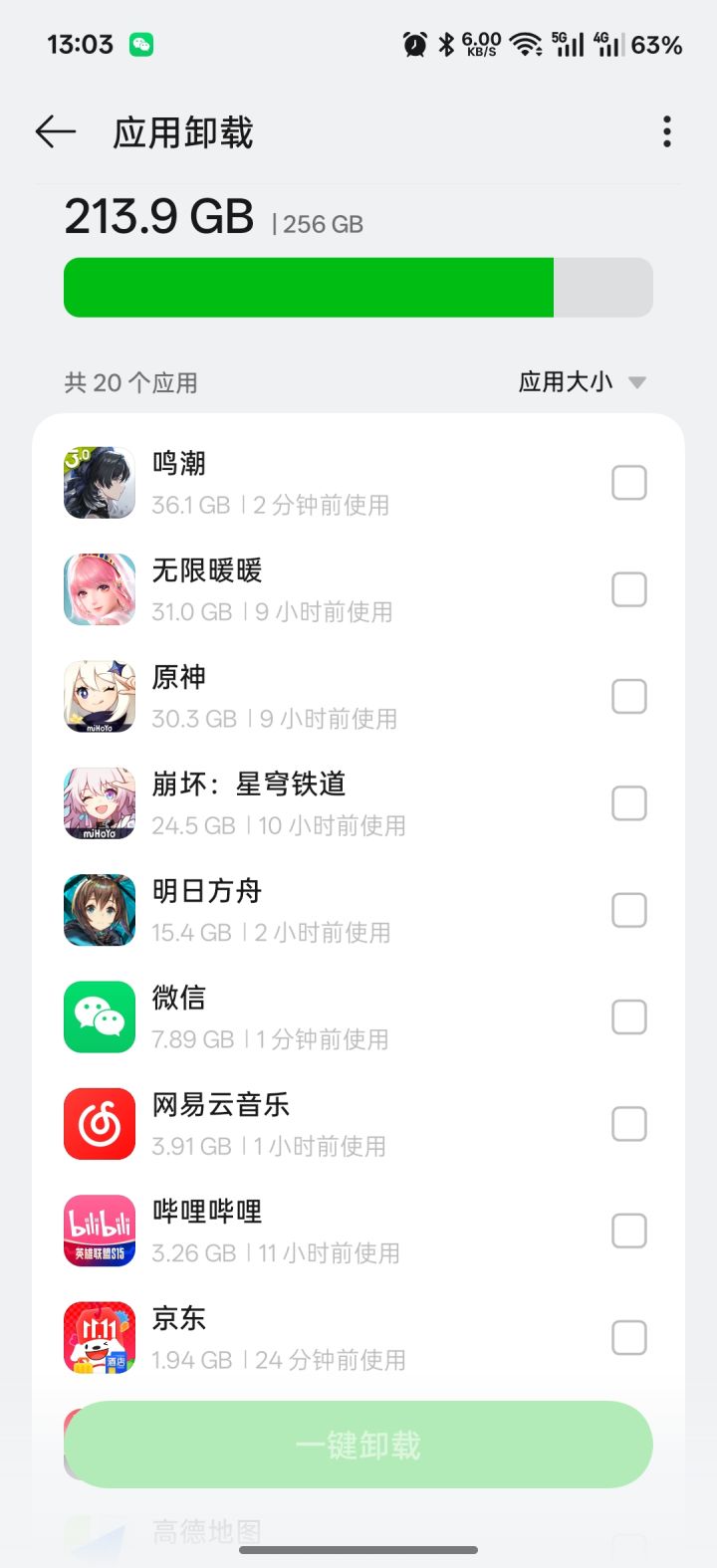Tap the 无限暖暖 app icon
Screen dimensions: 717x1568
click(x=99, y=588)
